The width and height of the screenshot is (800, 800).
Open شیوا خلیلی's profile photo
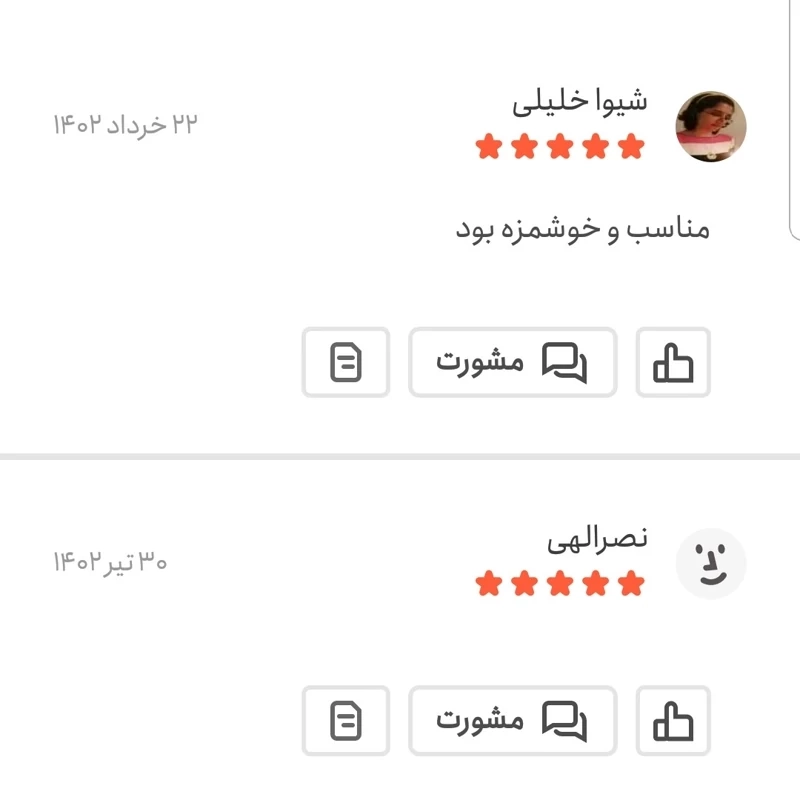click(711, 126)
